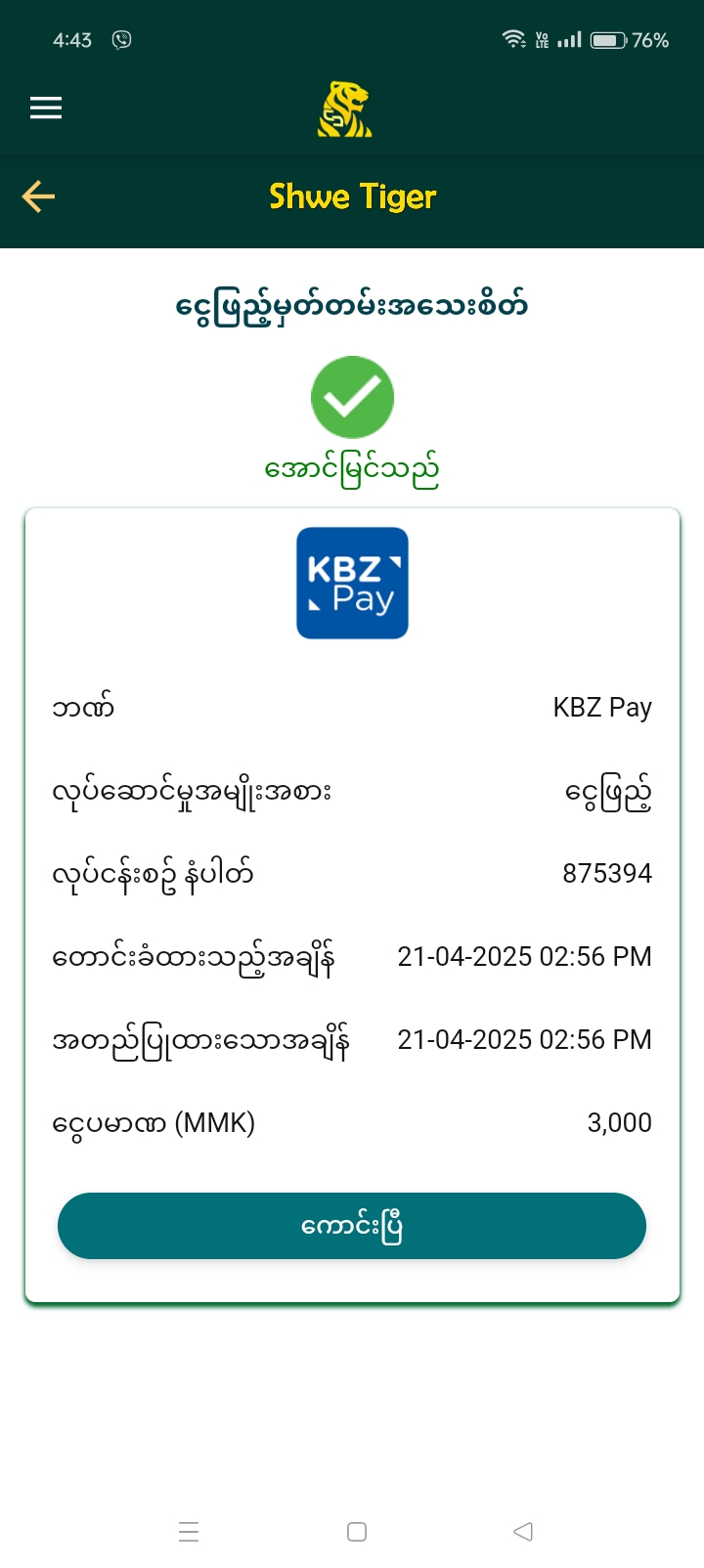Viewport: 704px width, 1568px height.
Task: Go back using the yellow arrow
Action: pyautogui.click(x=39, y=196)
